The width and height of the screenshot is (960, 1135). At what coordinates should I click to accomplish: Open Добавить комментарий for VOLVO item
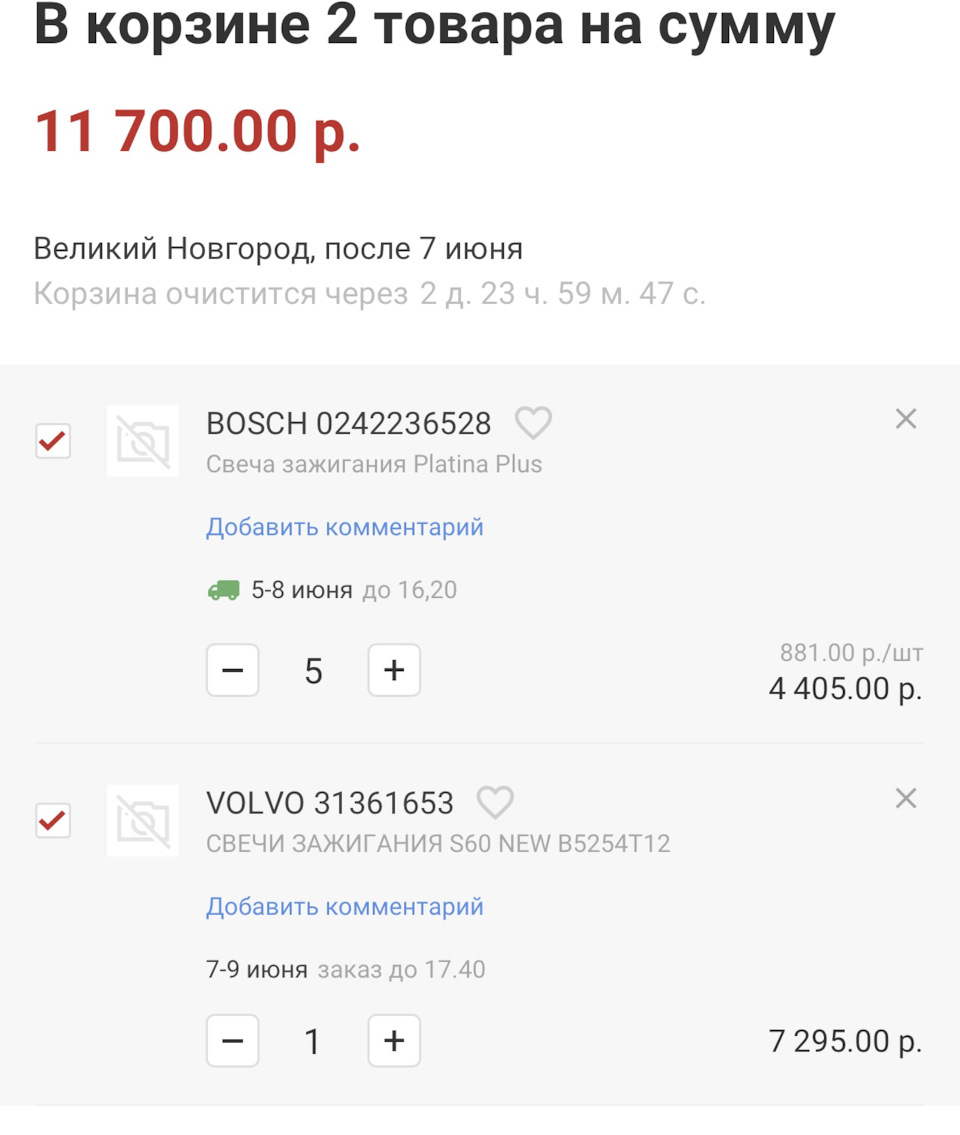tap(344, 905)
